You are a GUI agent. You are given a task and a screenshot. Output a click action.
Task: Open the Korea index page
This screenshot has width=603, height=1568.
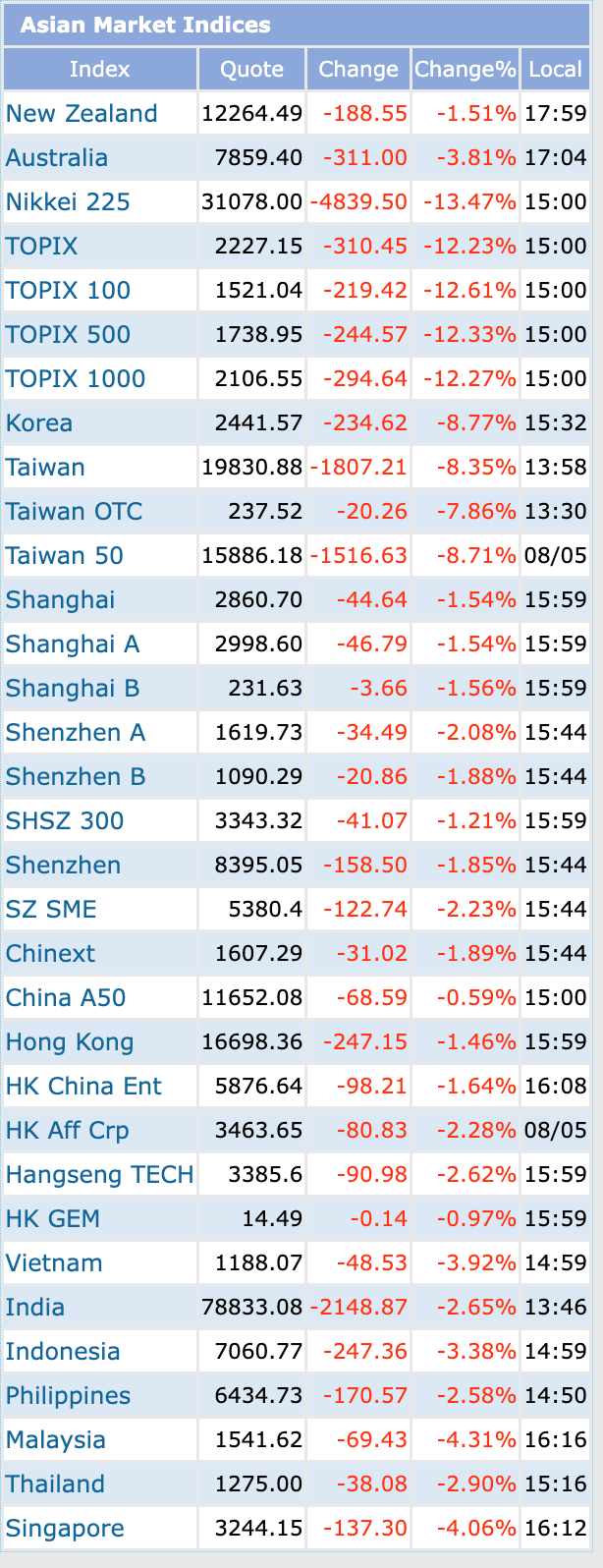click(x=39, y=423)
